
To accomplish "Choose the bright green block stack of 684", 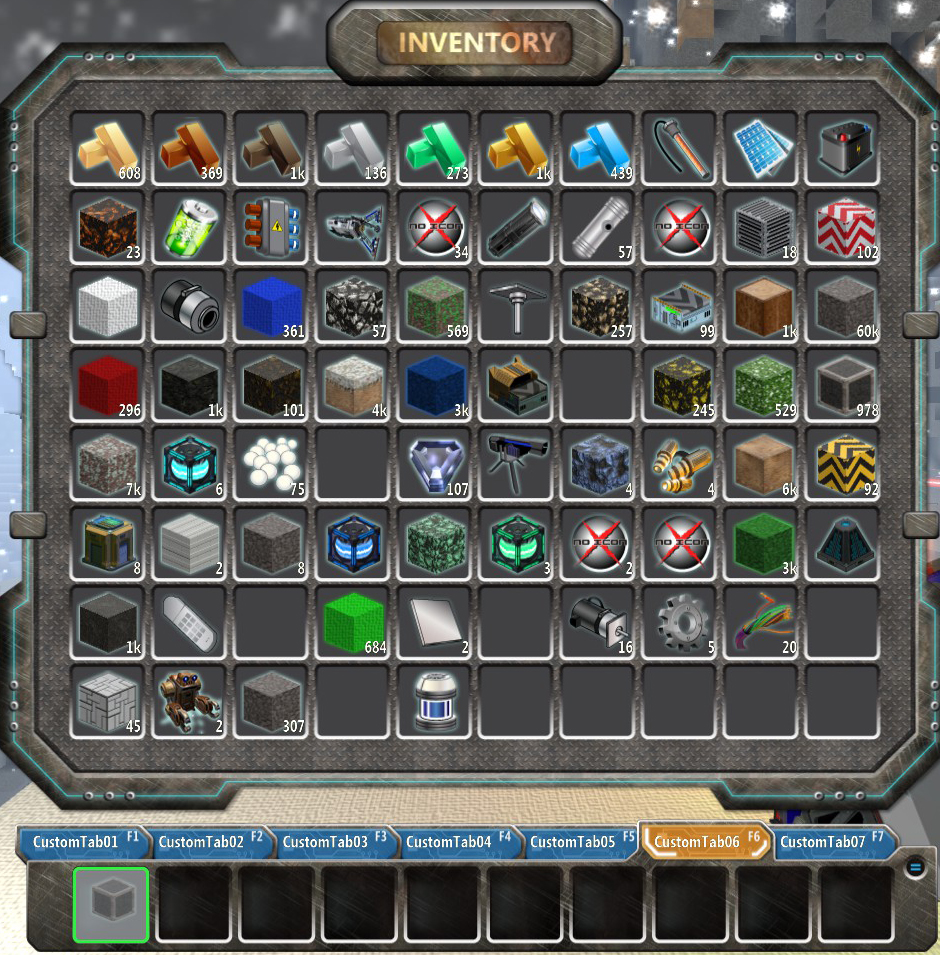I will tap(352, 622).
